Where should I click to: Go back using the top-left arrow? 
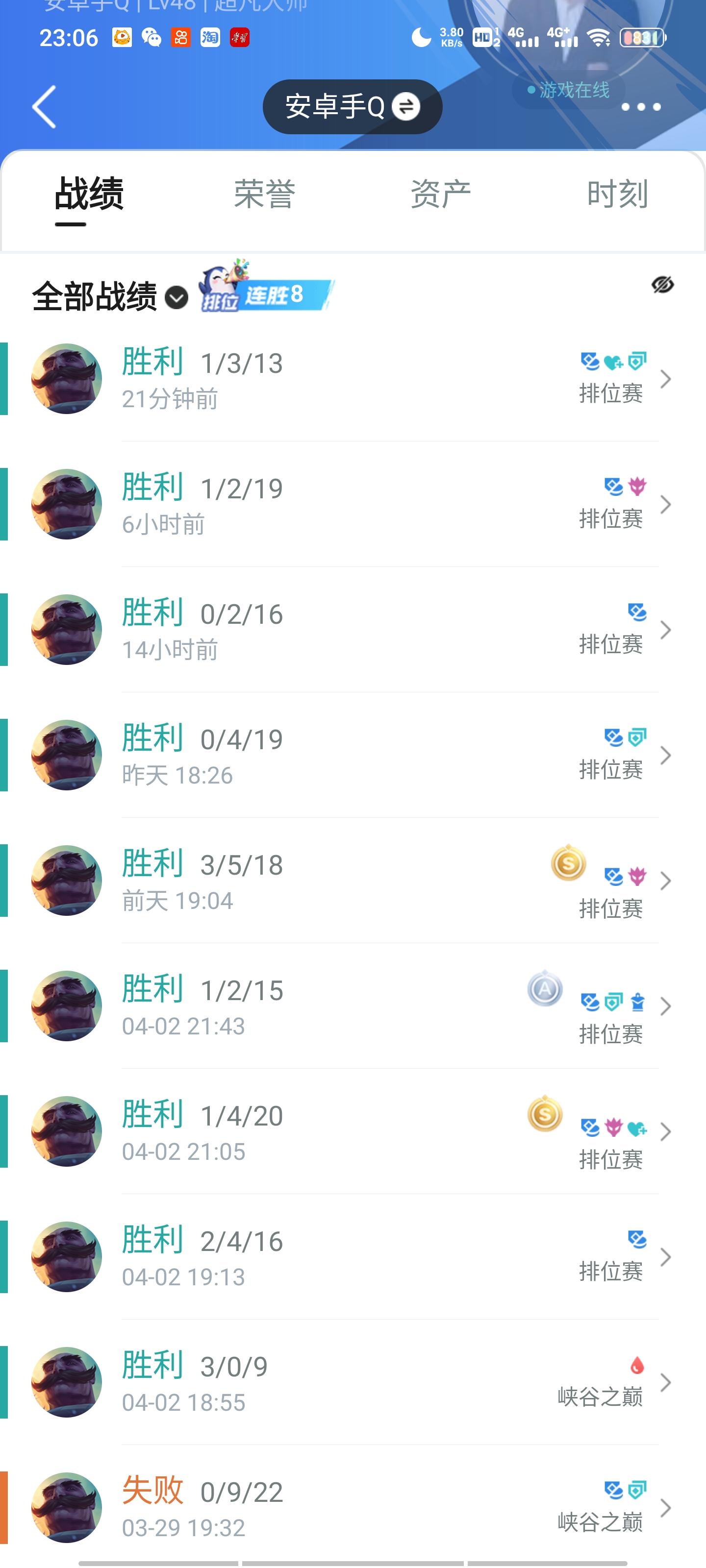45,106
